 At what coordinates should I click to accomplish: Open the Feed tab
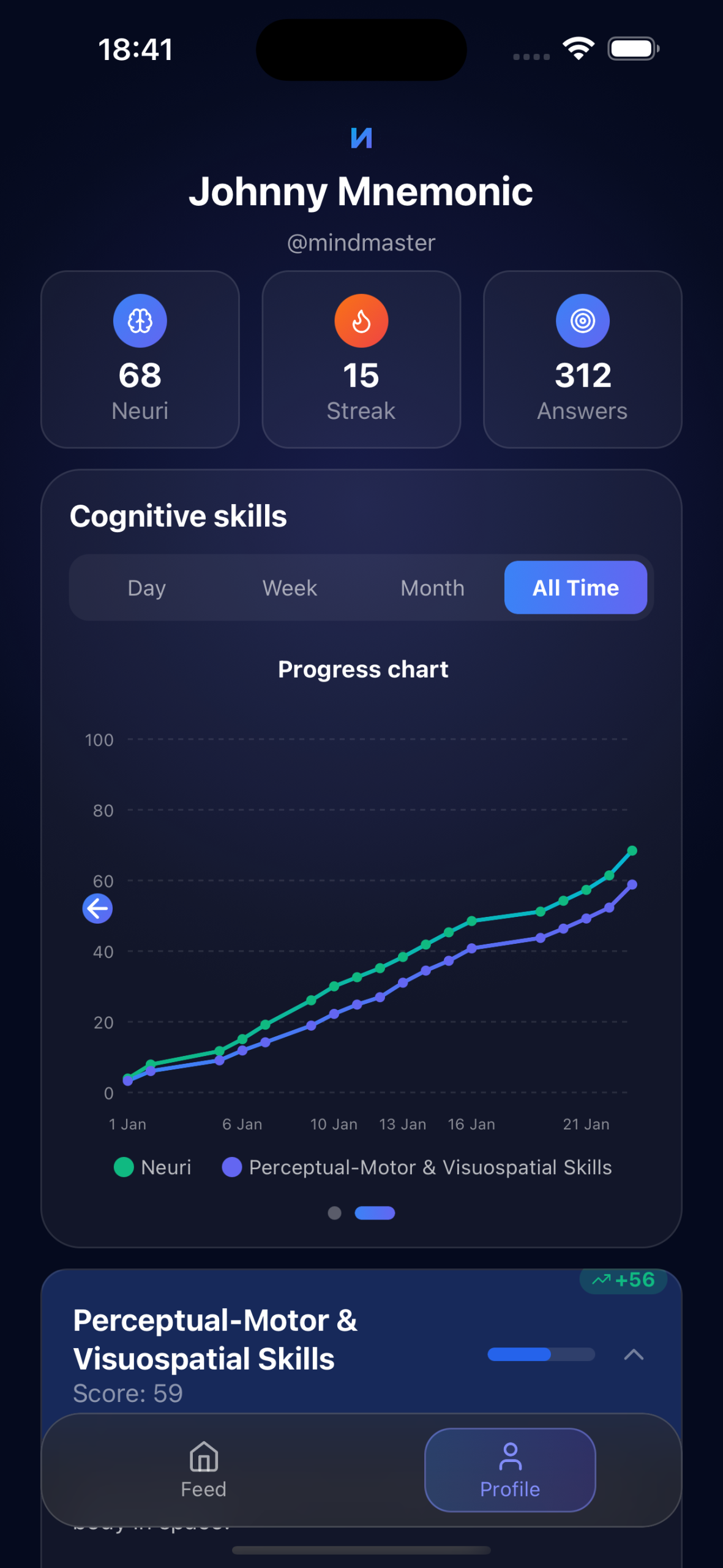click(204, 1470)
